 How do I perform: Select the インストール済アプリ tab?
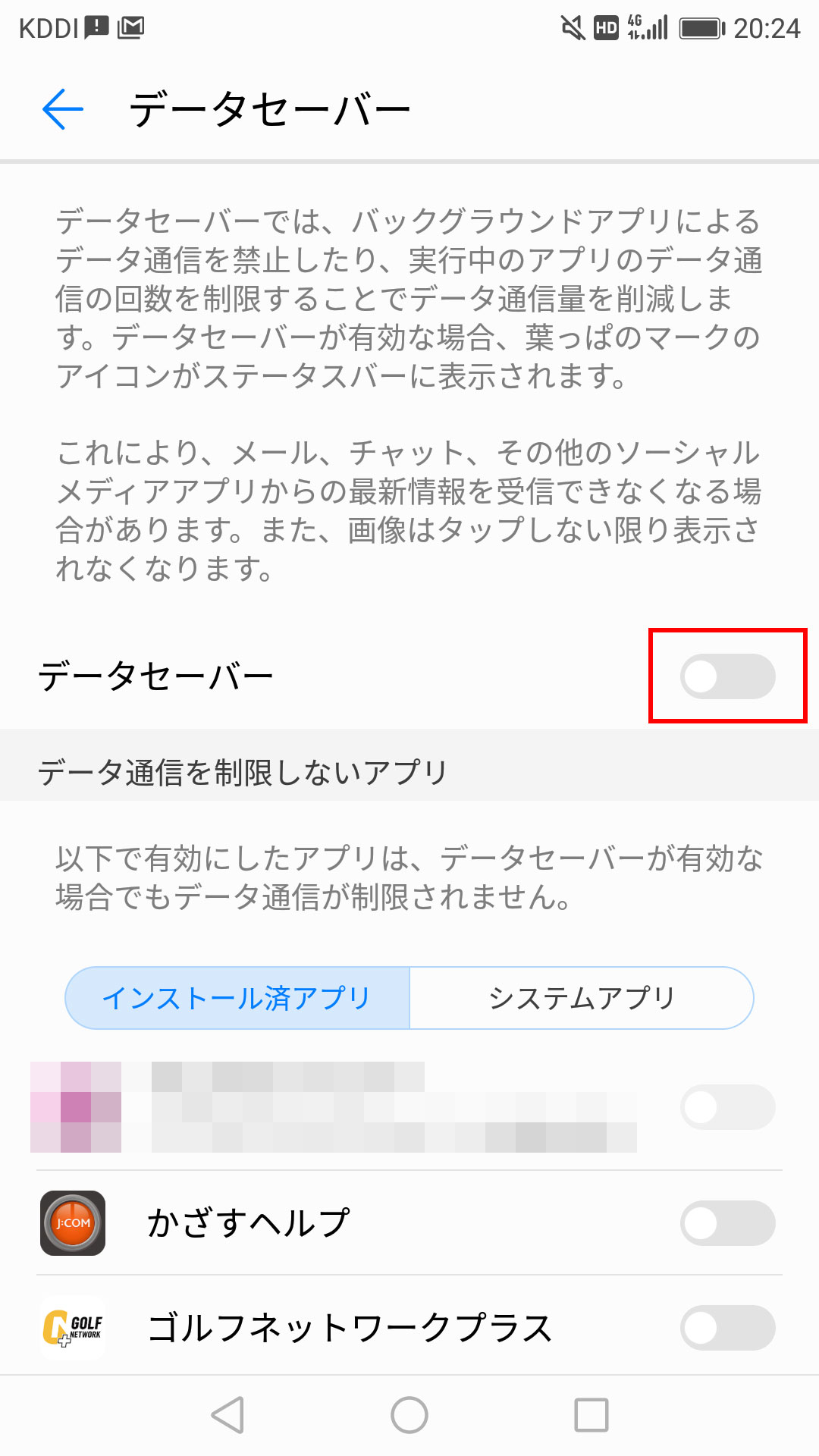pos(237,998)
